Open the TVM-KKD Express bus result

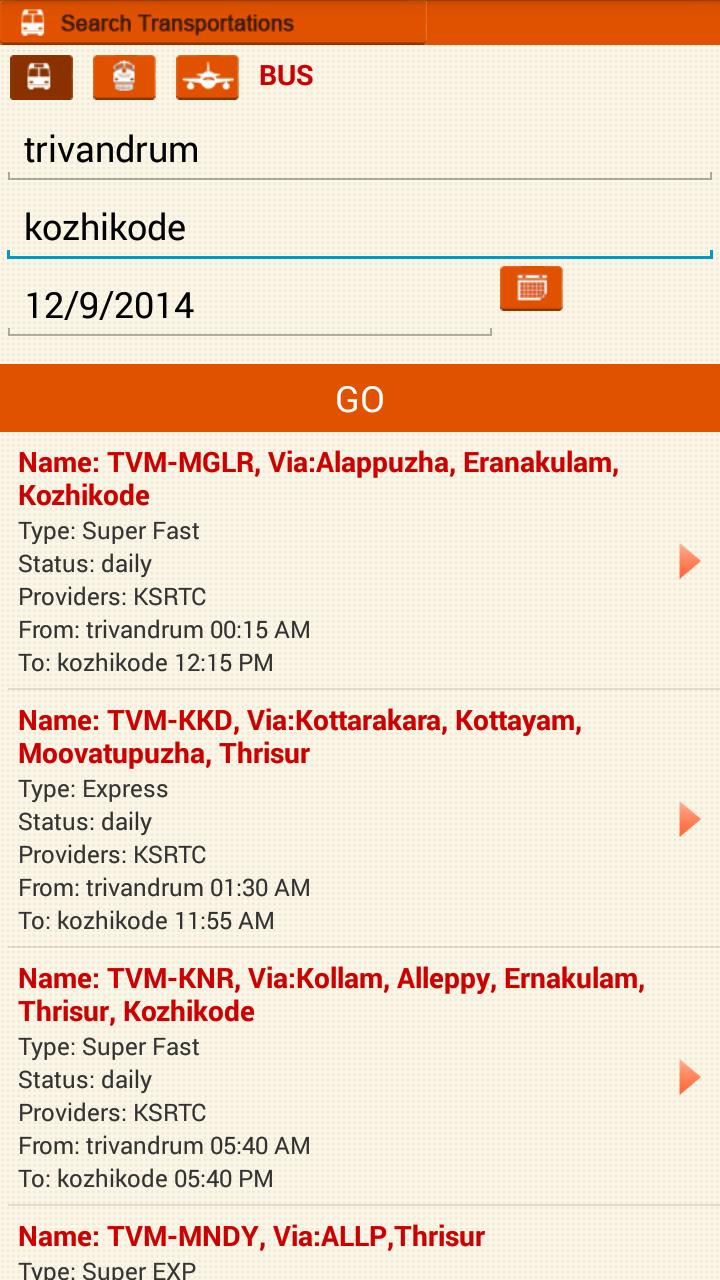click(360, 820)
